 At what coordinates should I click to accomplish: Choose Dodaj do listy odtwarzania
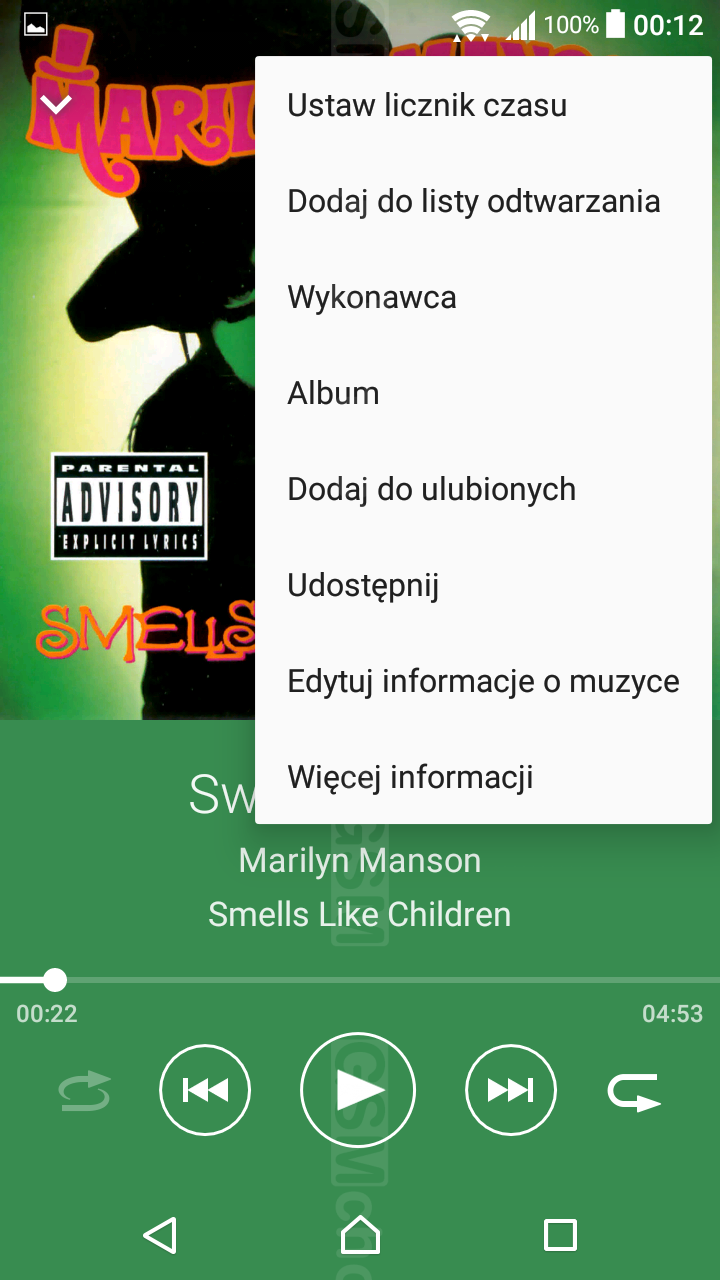(x=487, y=201)
